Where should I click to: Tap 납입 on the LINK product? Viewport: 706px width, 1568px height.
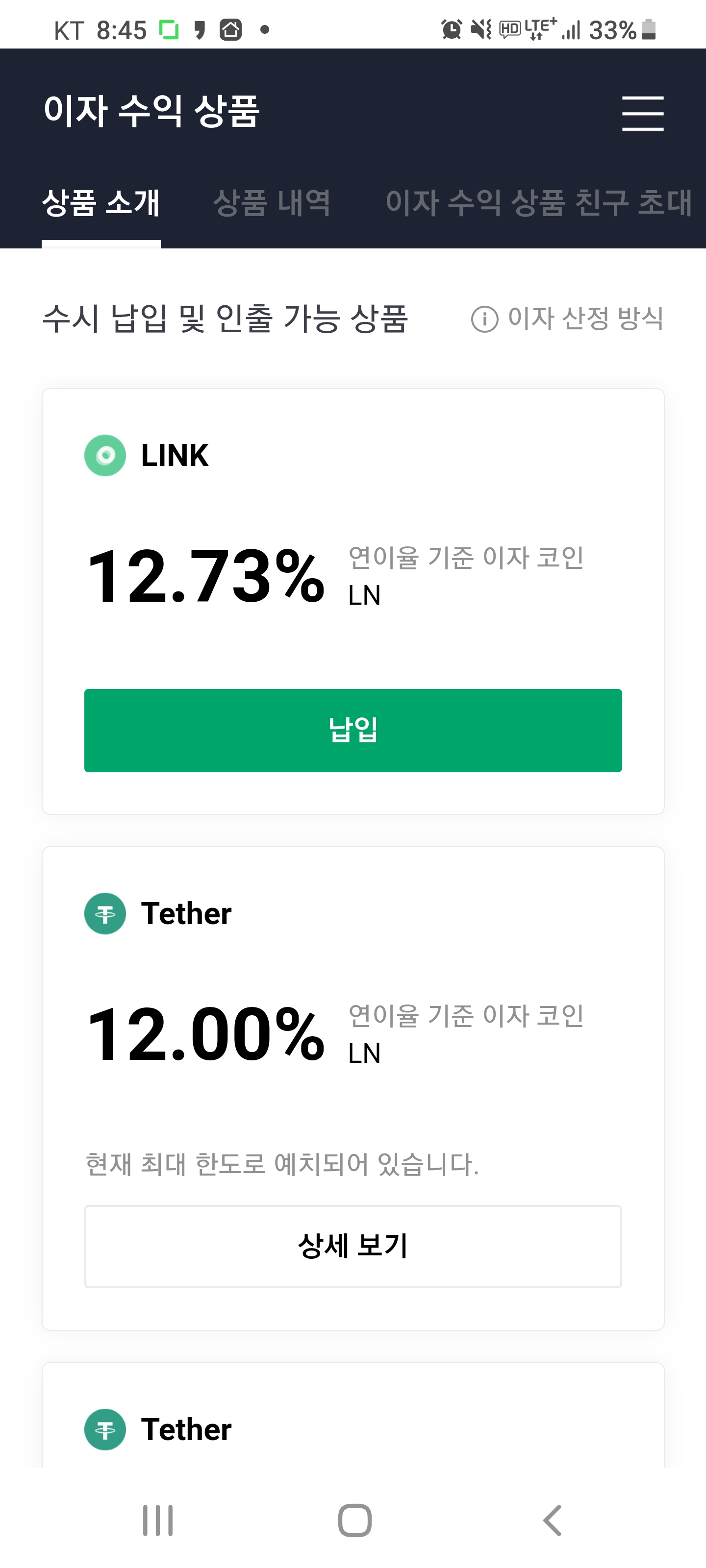coord(353,730)
